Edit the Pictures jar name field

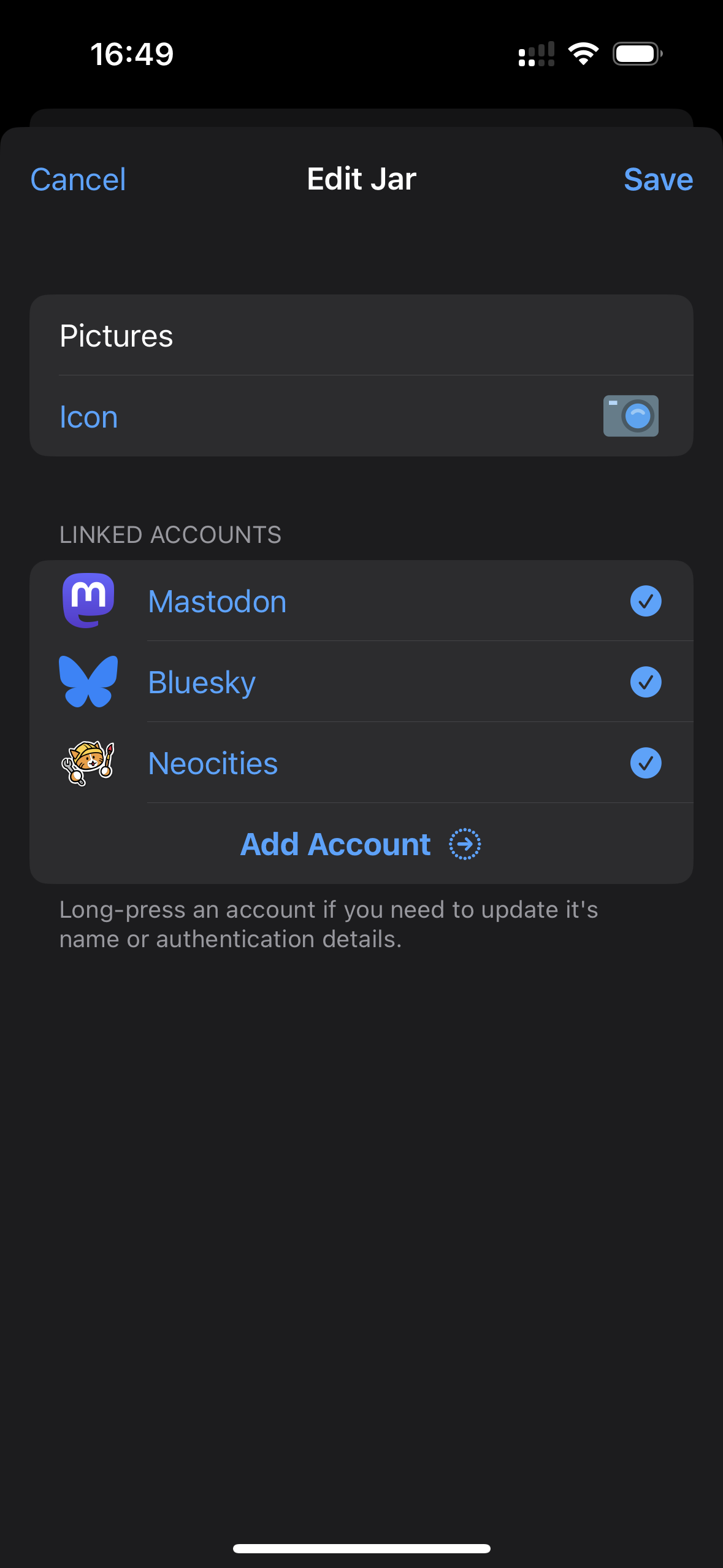(361, 336)
